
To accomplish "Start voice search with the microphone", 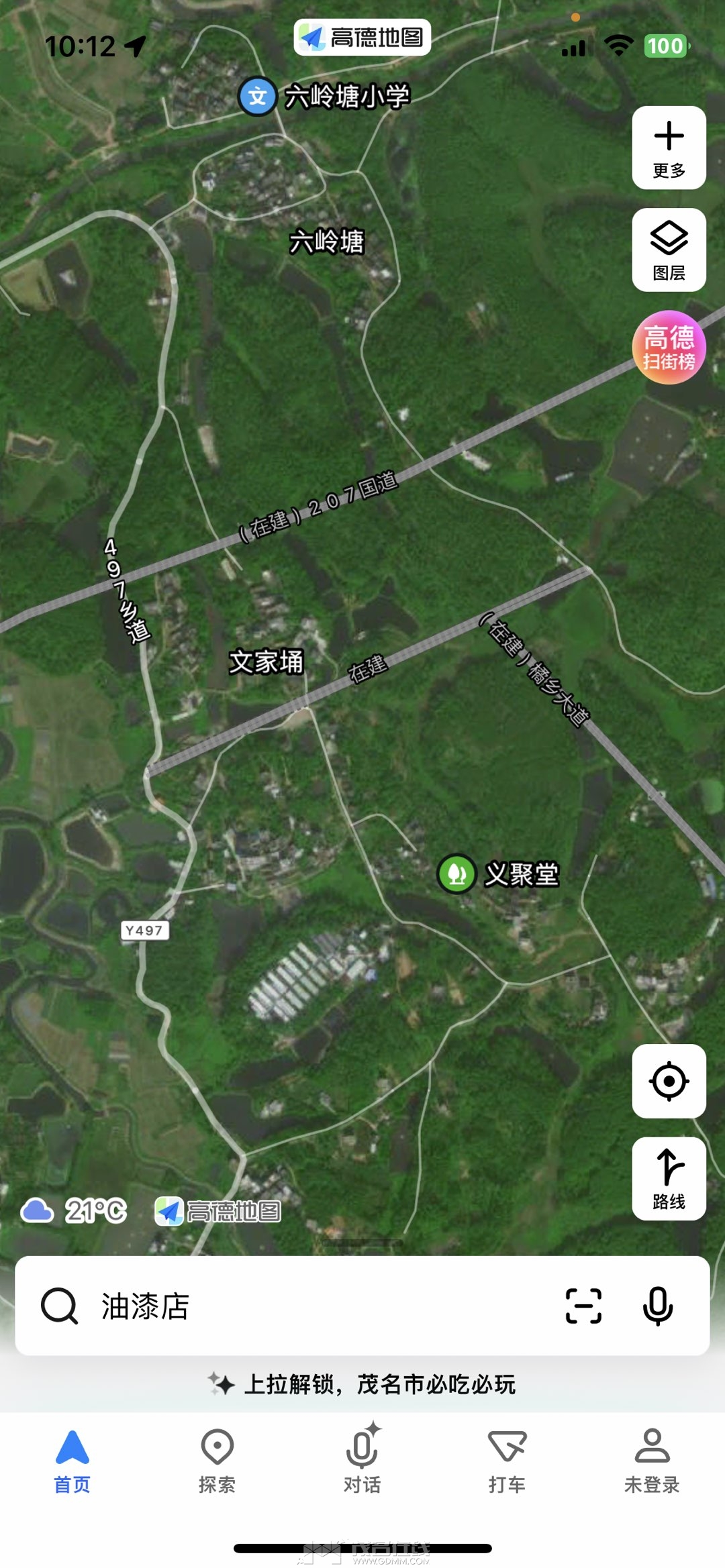I will point(657,1306).
